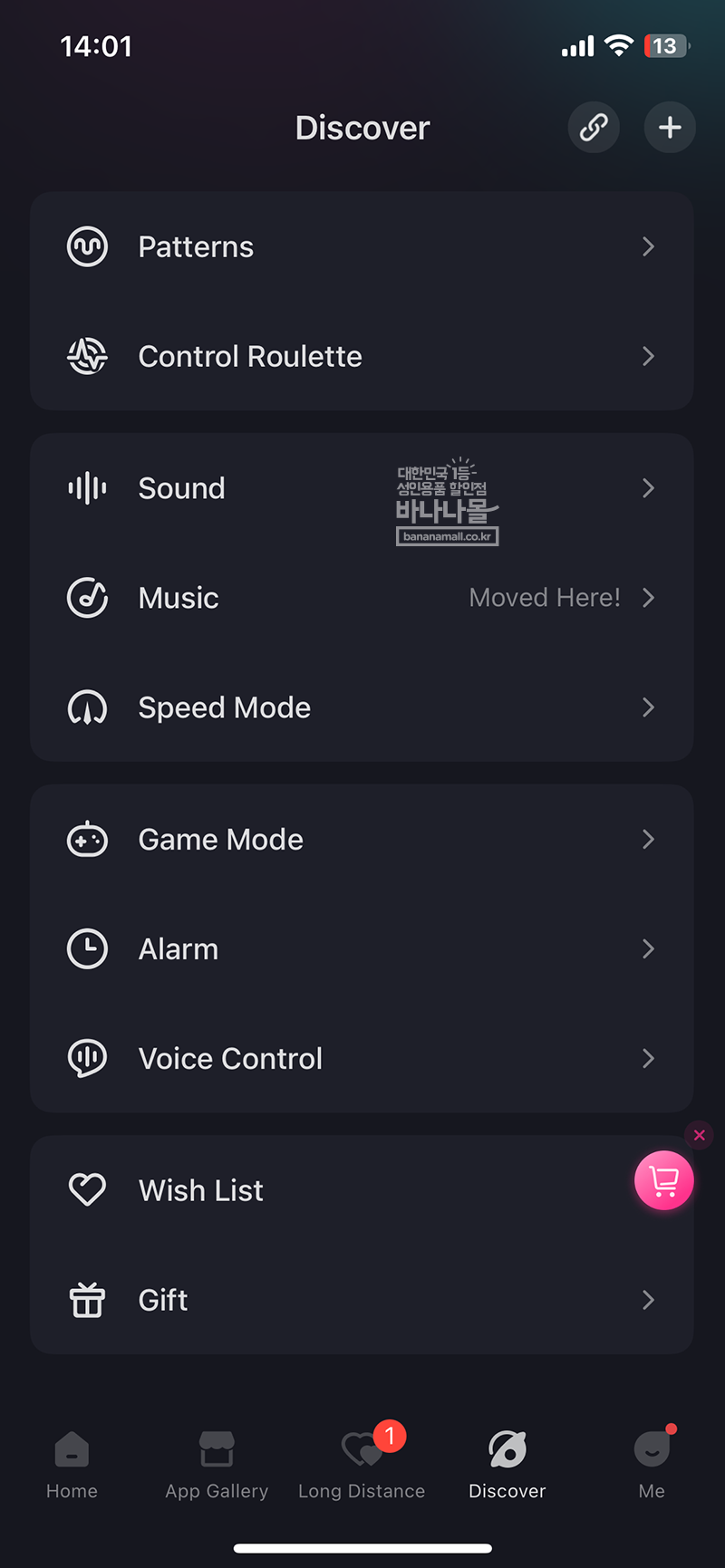Screen dimensions: 725x1568
Task: Tap the link icon in the header
Action: pos(594,127)
